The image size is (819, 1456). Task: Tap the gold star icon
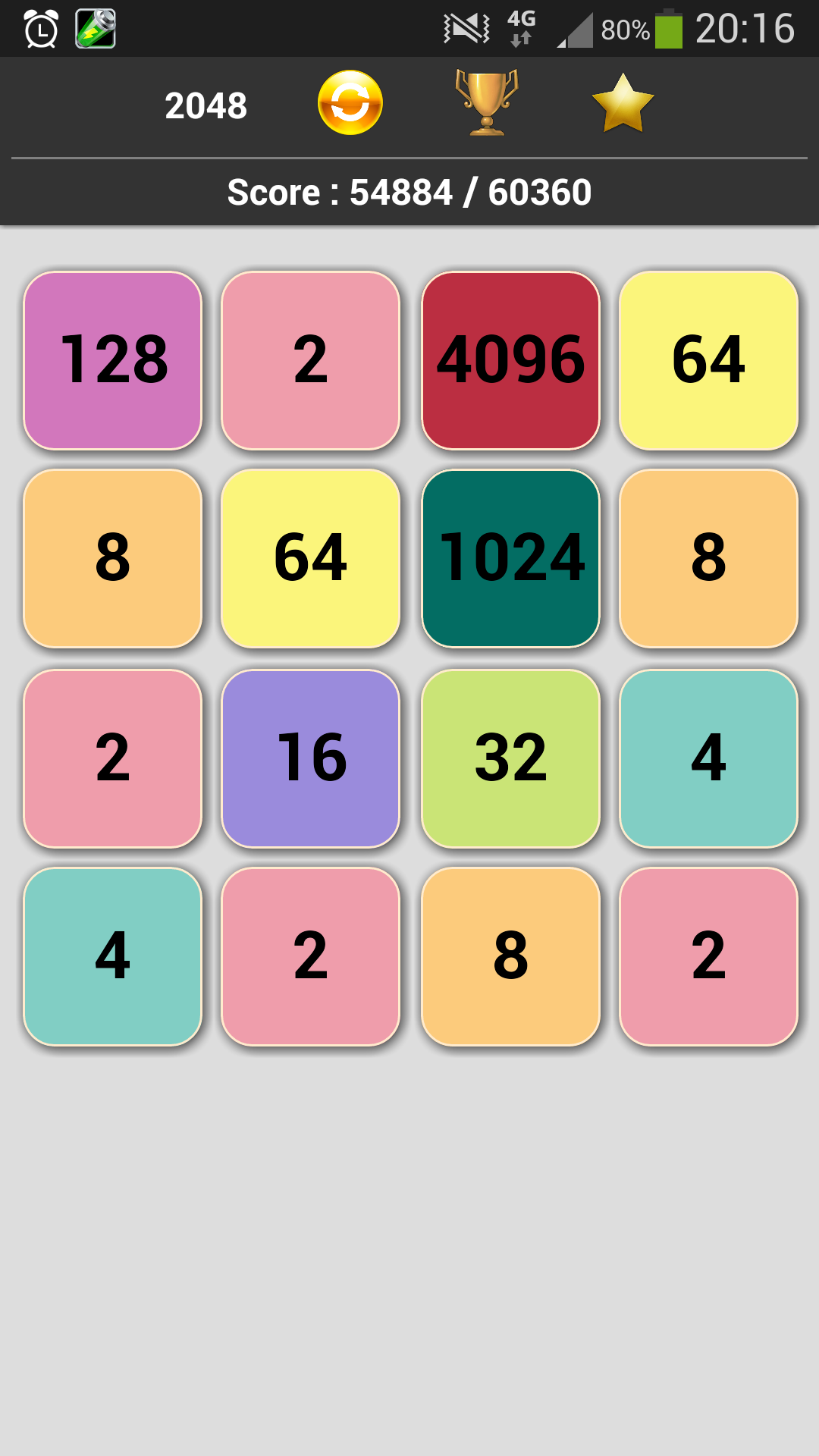623,103
